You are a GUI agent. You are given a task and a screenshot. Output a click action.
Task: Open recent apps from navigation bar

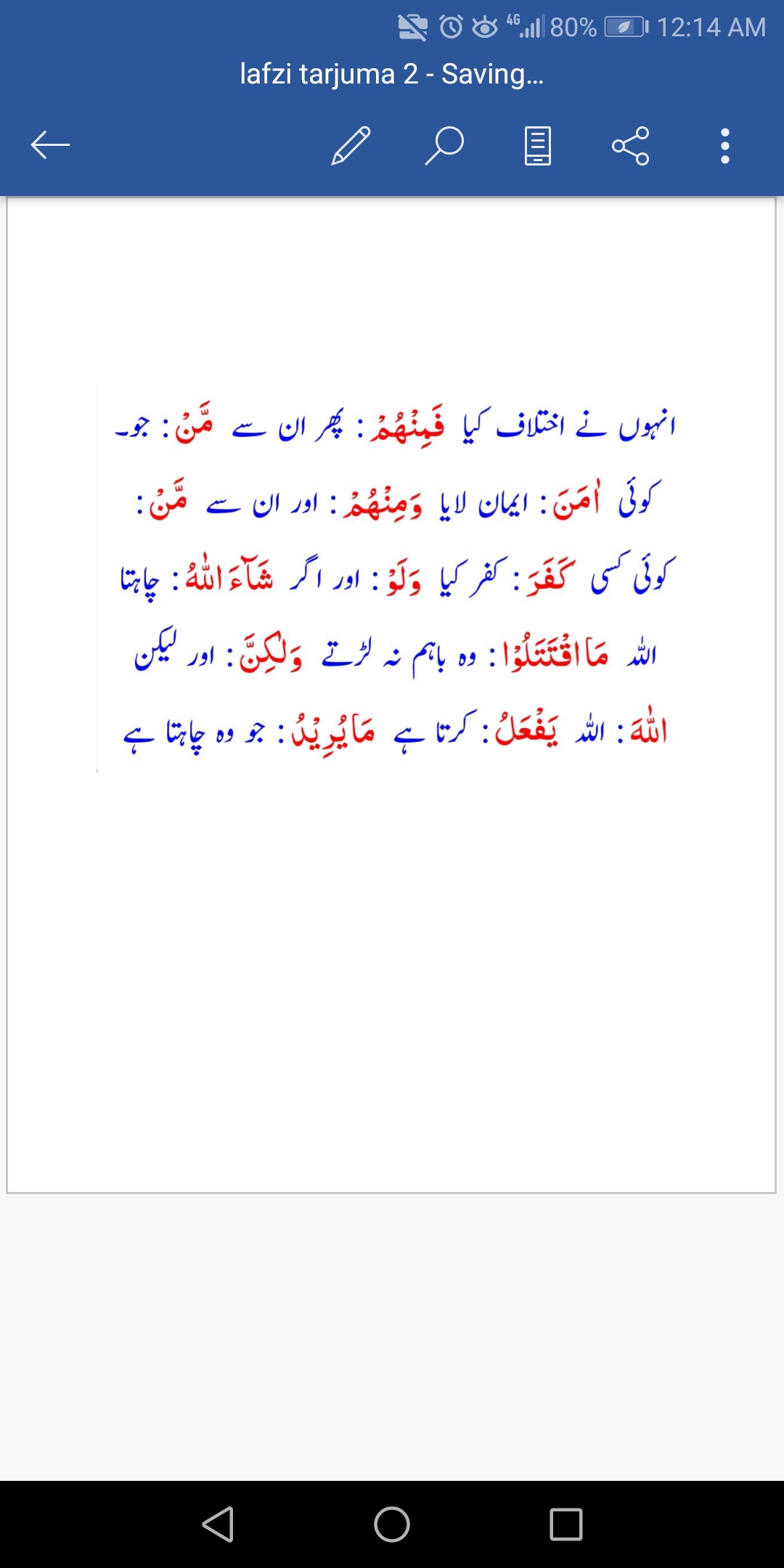click(x=566, y=1524)
